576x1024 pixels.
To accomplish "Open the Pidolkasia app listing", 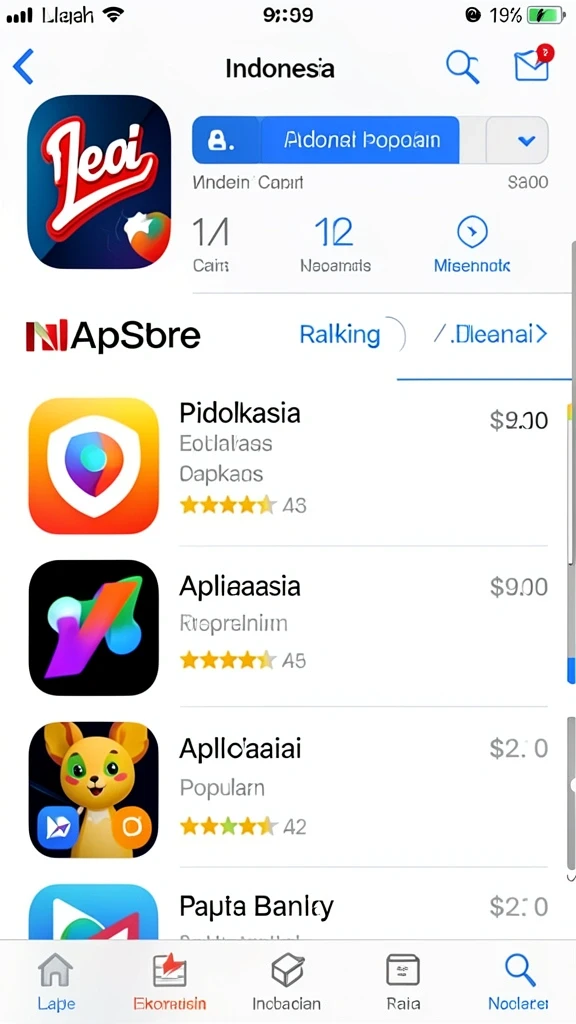I will point(288,465).
